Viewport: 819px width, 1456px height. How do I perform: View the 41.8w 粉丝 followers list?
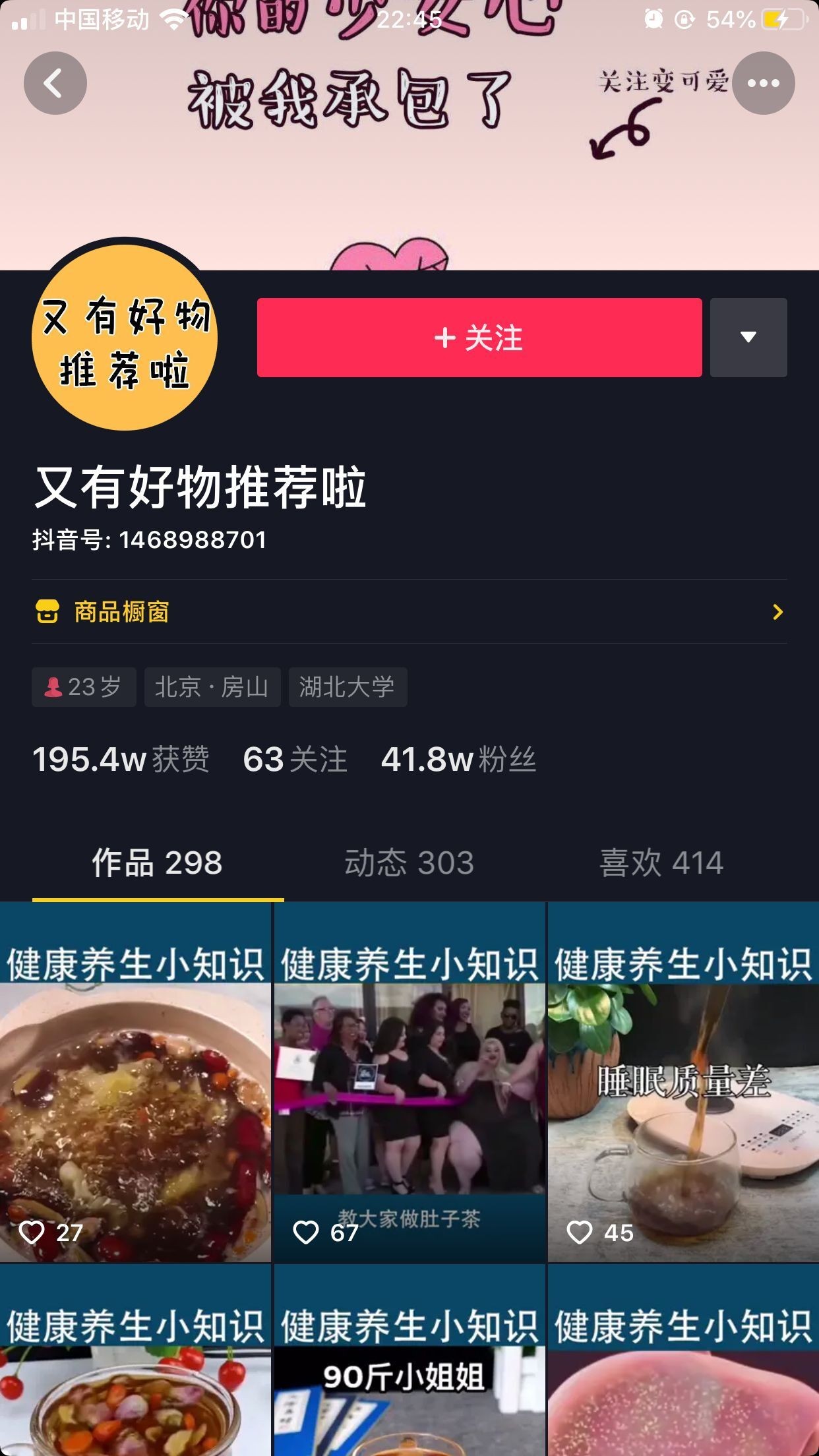pyautogui.click(x=458, y=760)
